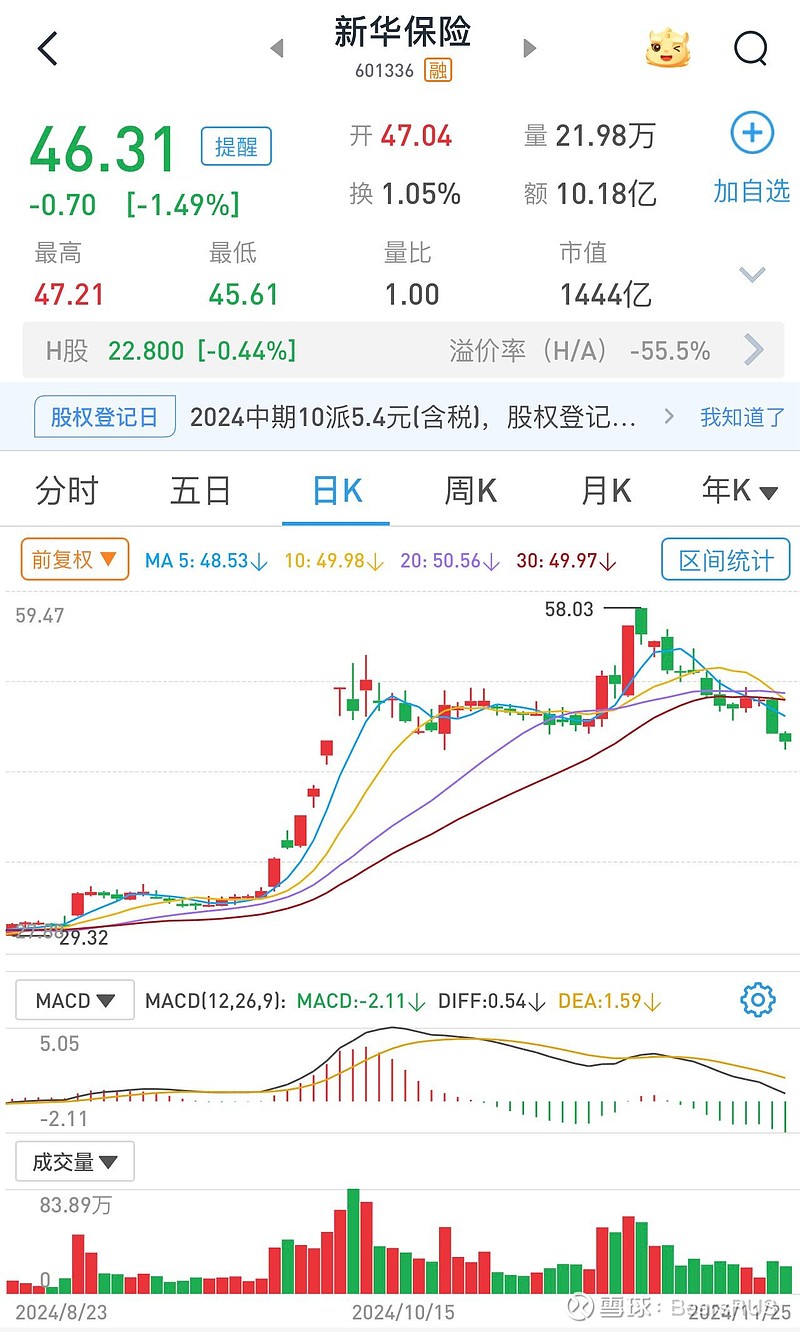Tap the 融 margin trading badge
This screenshot has height=1332, width=800.
click(437, 70)
